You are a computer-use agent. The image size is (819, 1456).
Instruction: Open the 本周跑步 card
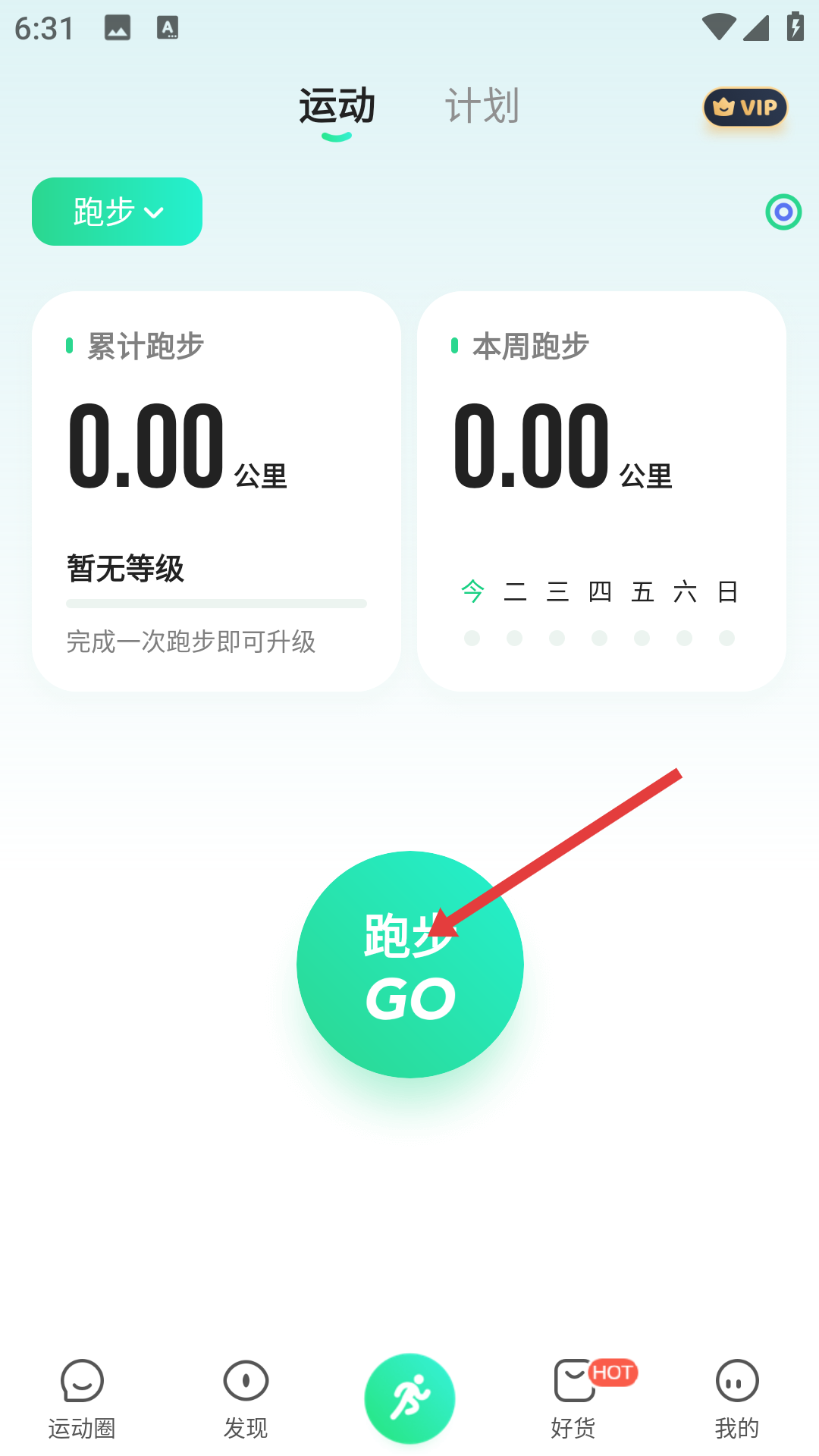tap(601, 491)
